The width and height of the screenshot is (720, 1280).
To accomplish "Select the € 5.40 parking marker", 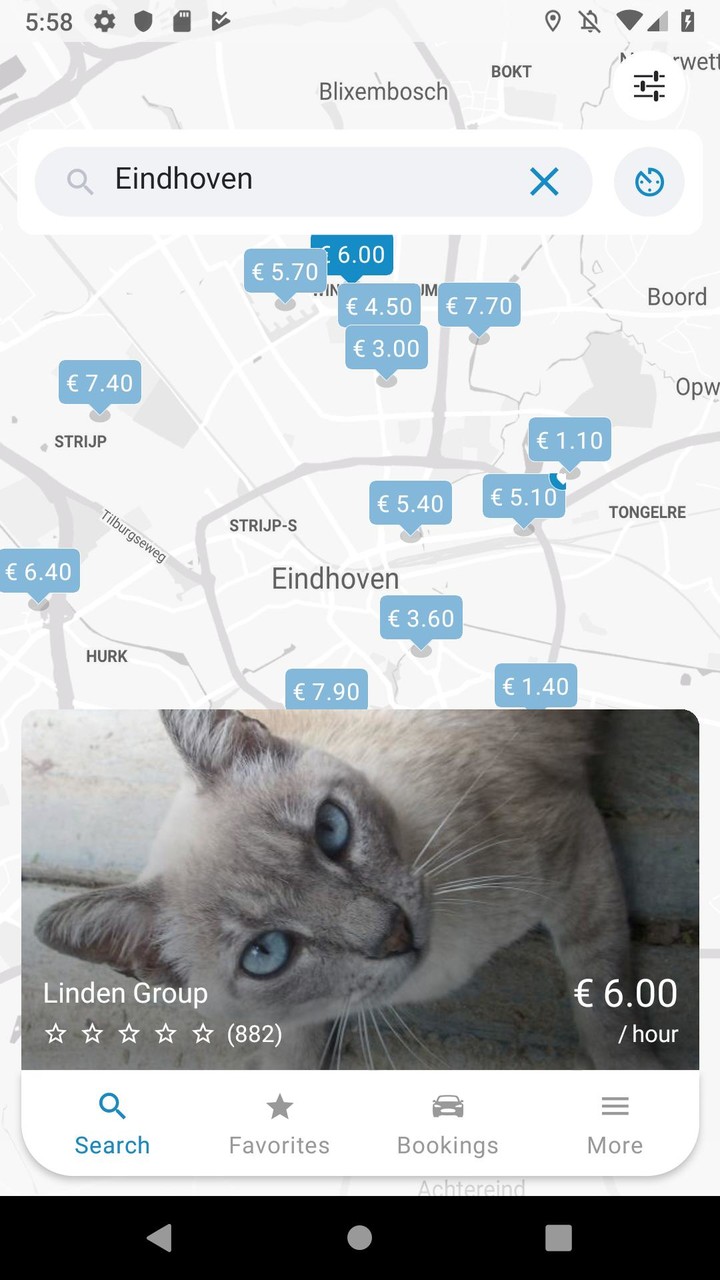I will [x=410, y=504].
